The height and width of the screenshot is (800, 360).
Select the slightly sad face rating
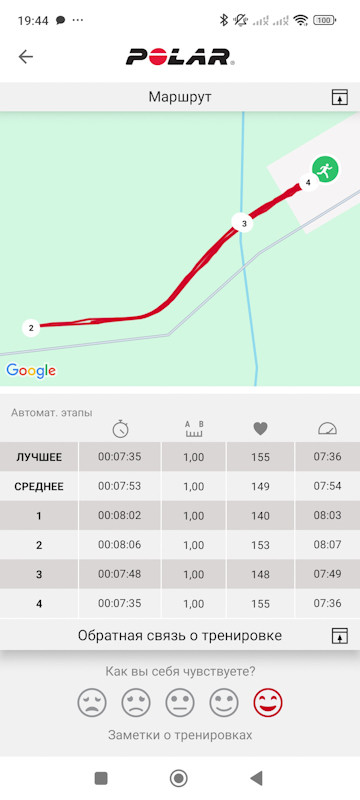point(136,703)
